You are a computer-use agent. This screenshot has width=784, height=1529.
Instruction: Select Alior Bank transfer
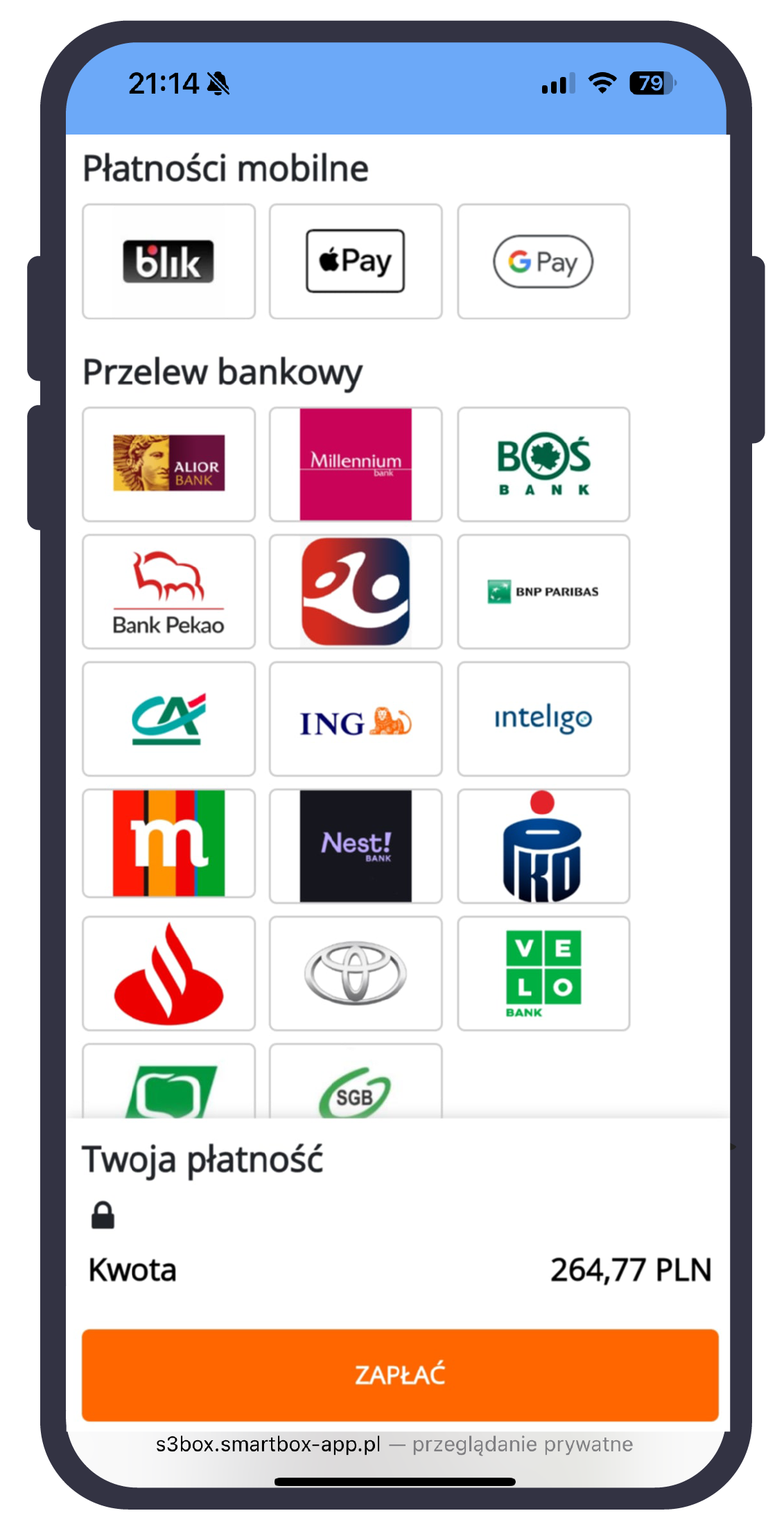tap(168, 464)
